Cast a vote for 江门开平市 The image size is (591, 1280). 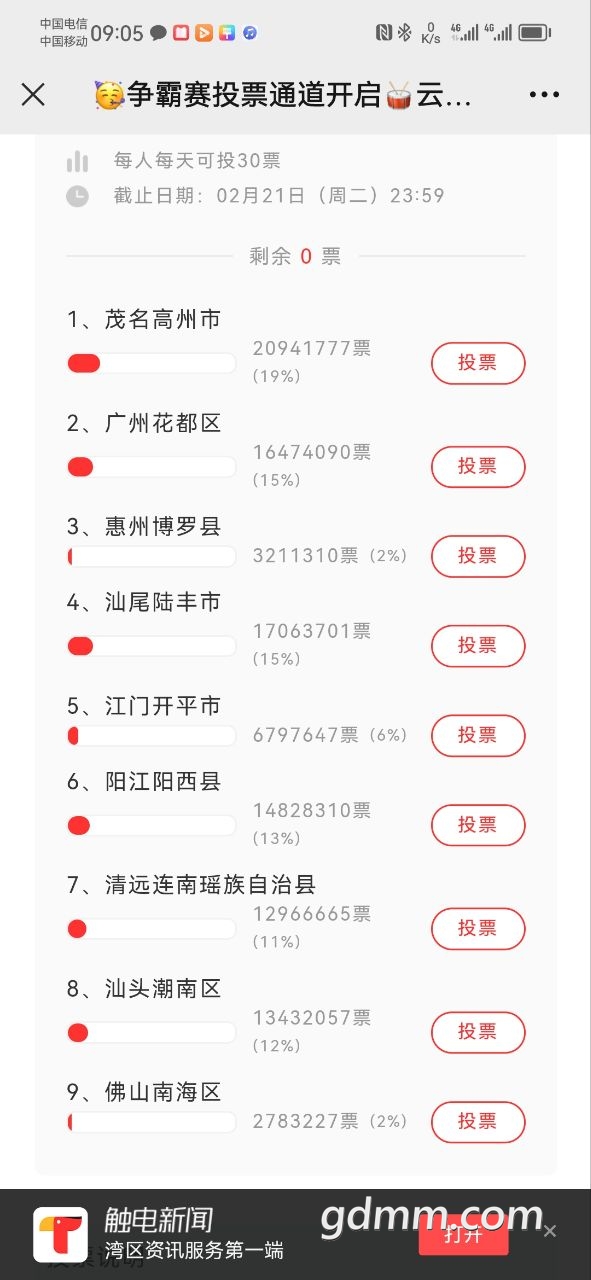tap(478, 735)
